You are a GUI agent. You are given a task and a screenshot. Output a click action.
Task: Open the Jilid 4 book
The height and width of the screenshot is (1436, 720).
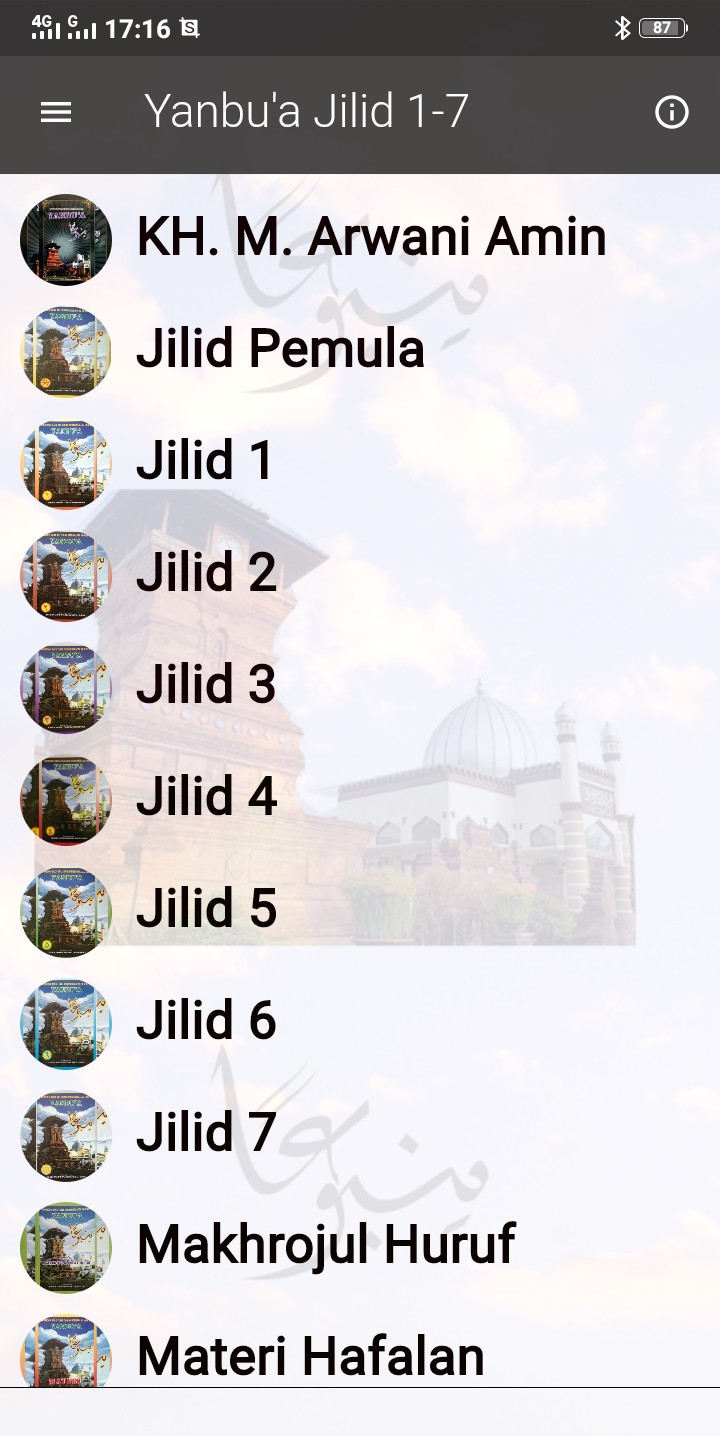206,797
